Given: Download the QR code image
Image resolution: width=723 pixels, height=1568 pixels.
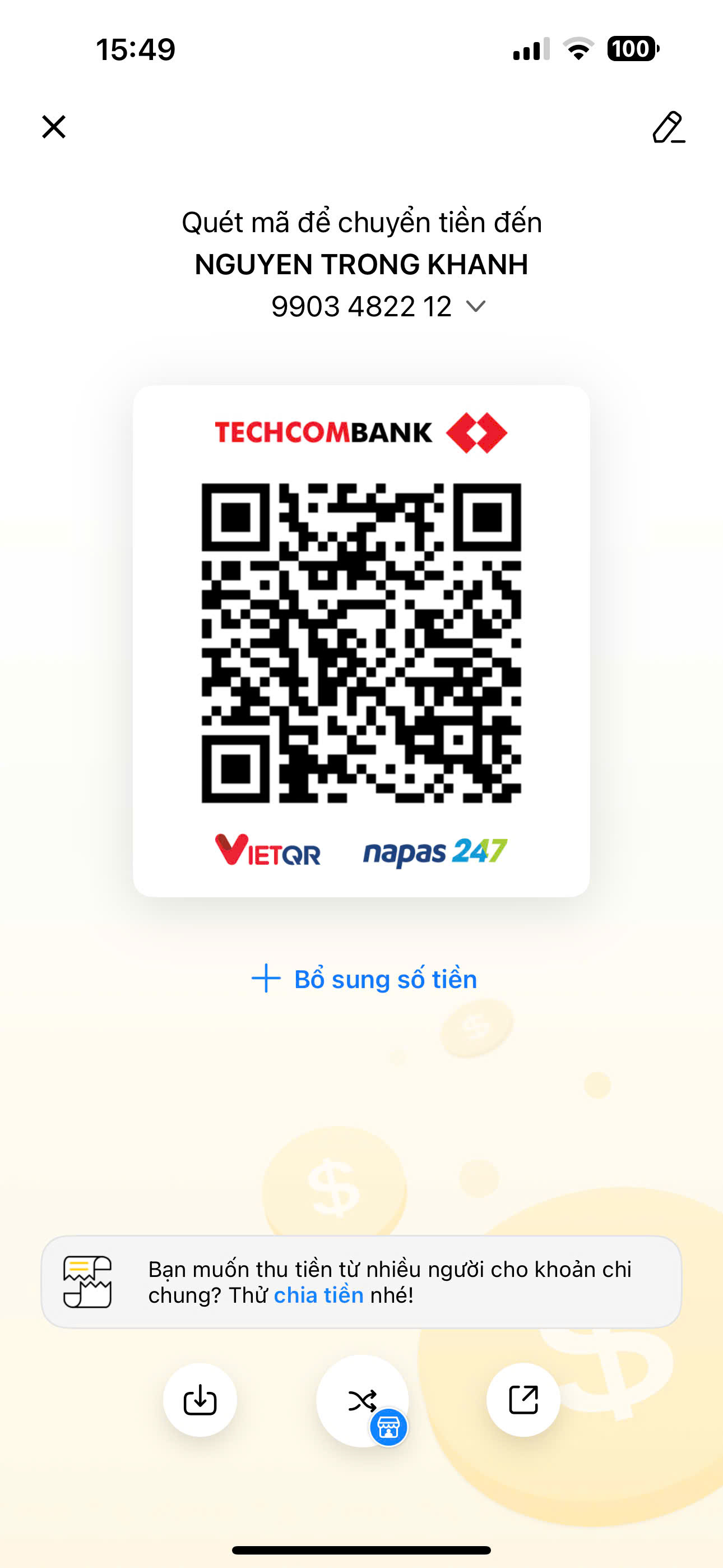Looking at the screenshot, I should coord(200,1399).
